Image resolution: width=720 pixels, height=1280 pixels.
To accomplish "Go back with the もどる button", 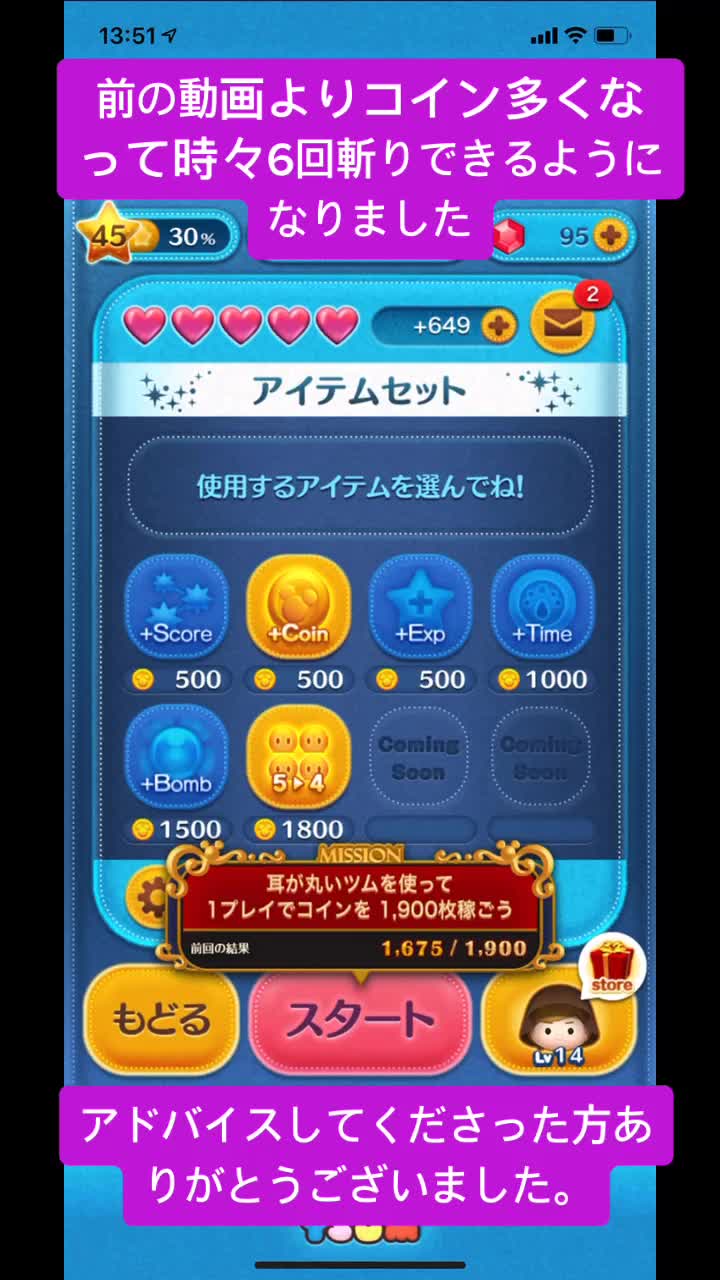I will tap(162, 1020).
